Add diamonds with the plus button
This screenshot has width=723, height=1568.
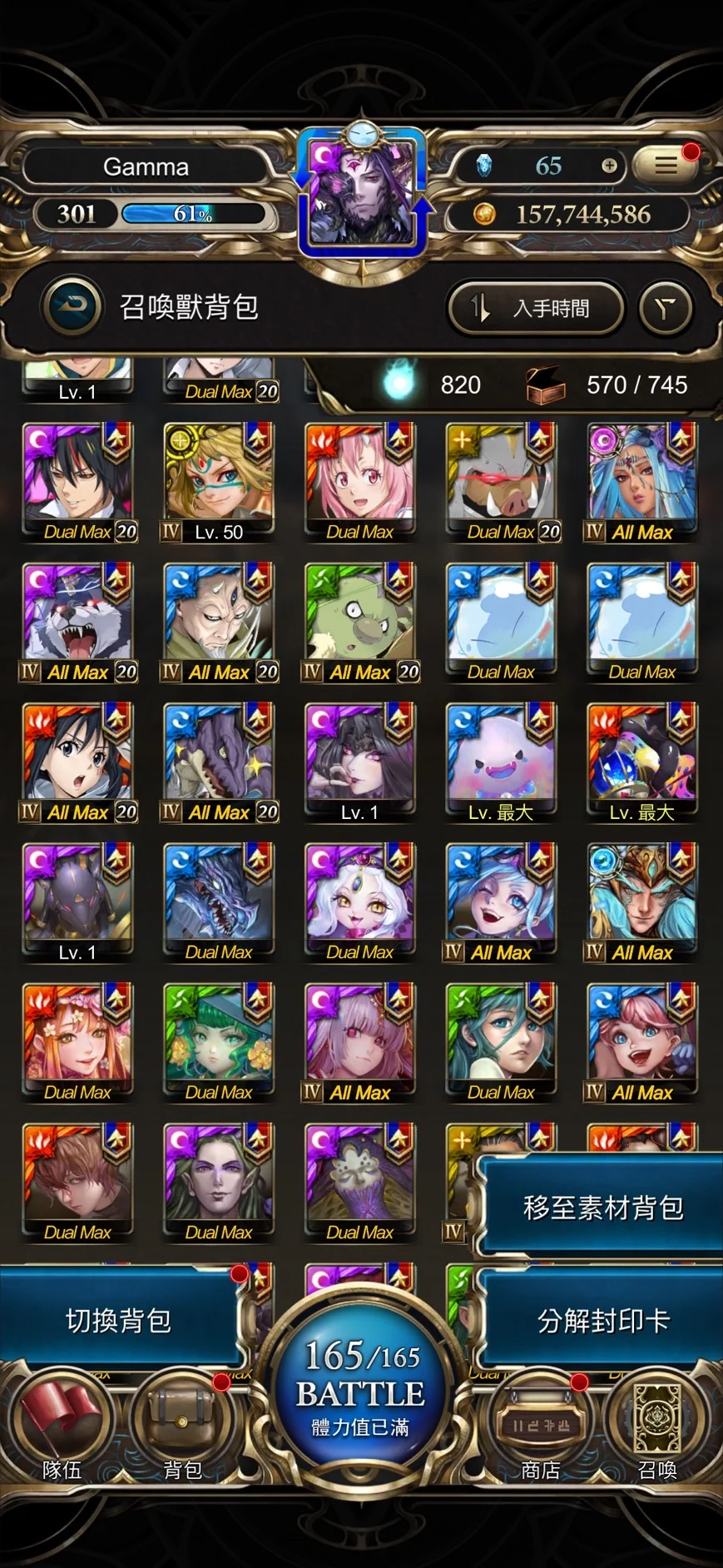(x=609, y=166)
